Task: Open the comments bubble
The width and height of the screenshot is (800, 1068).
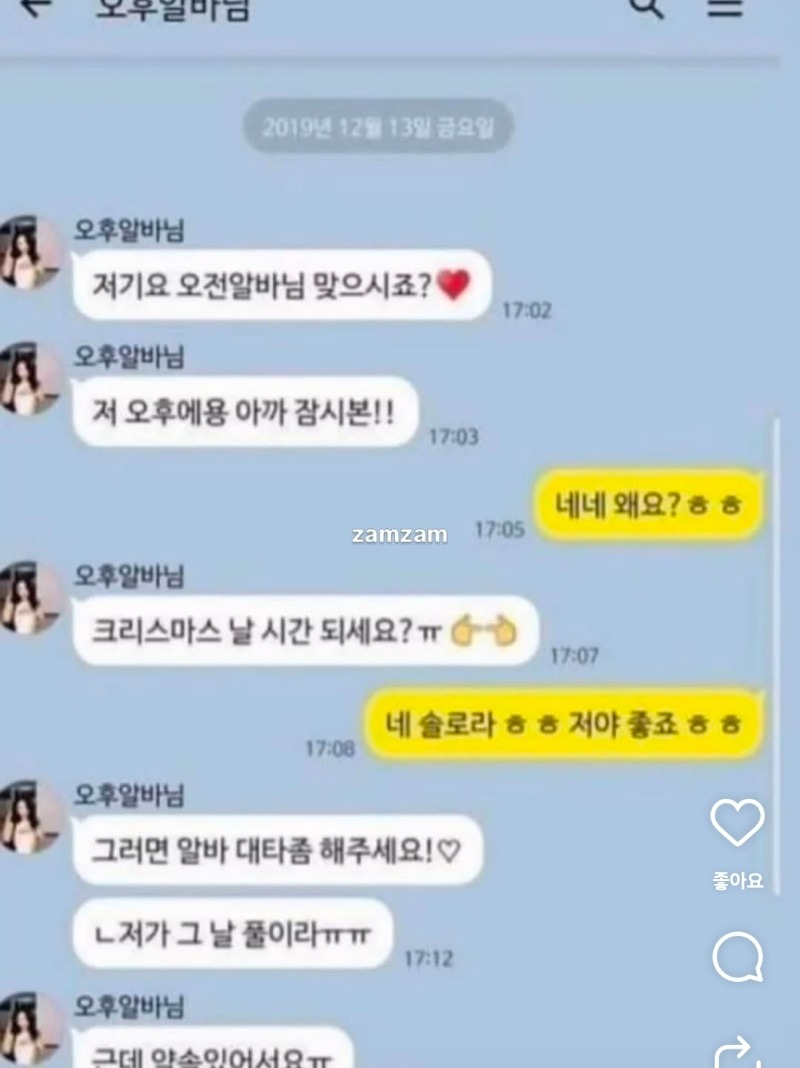Action: click(x=737, y=958)
